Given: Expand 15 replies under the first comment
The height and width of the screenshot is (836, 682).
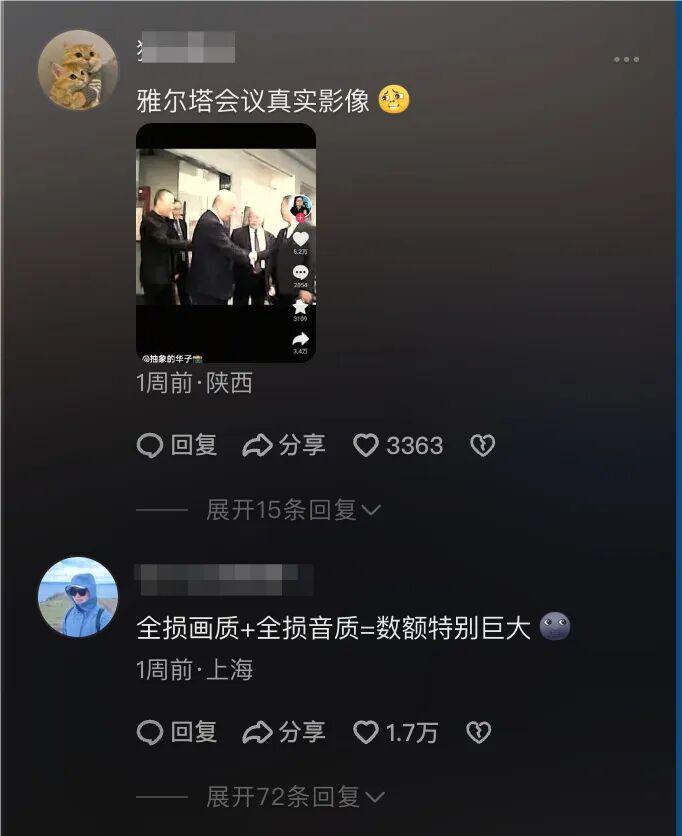Looking at the screenshot, I should click(293, 510).
